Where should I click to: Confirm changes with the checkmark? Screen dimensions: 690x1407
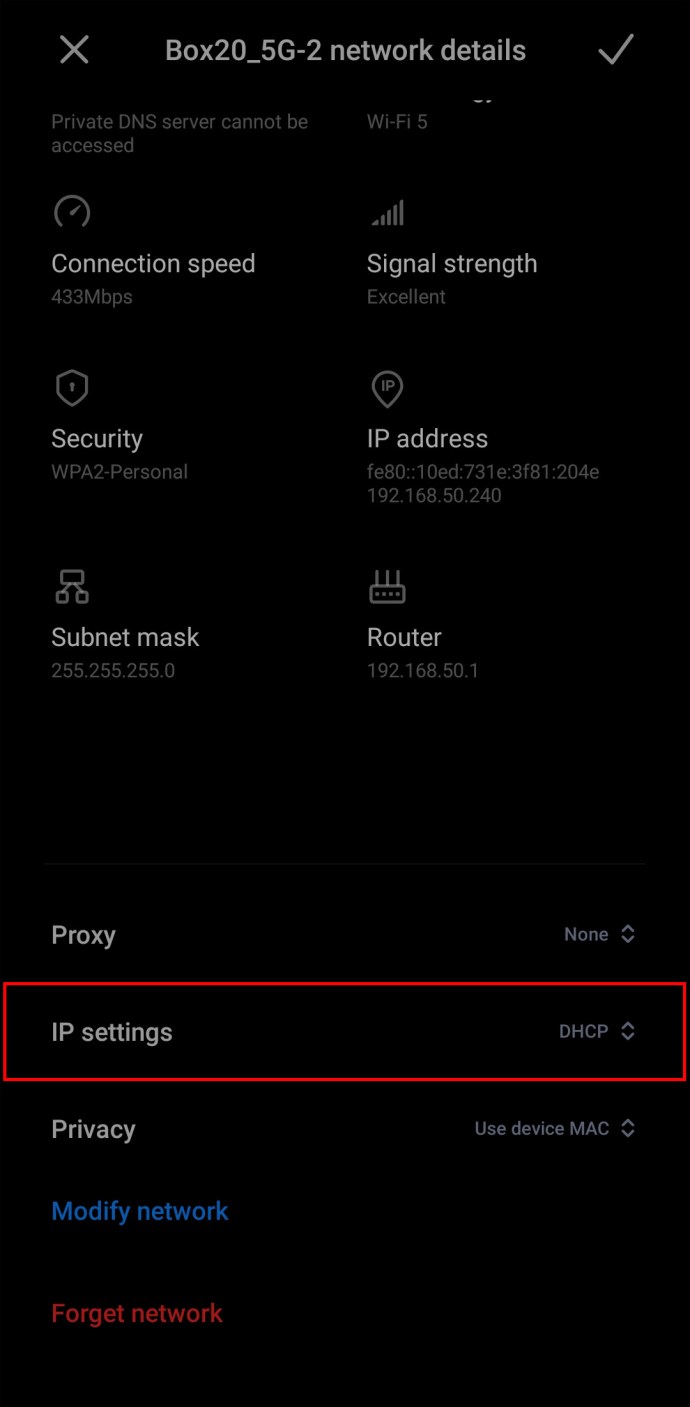click(x=616, y=49)
